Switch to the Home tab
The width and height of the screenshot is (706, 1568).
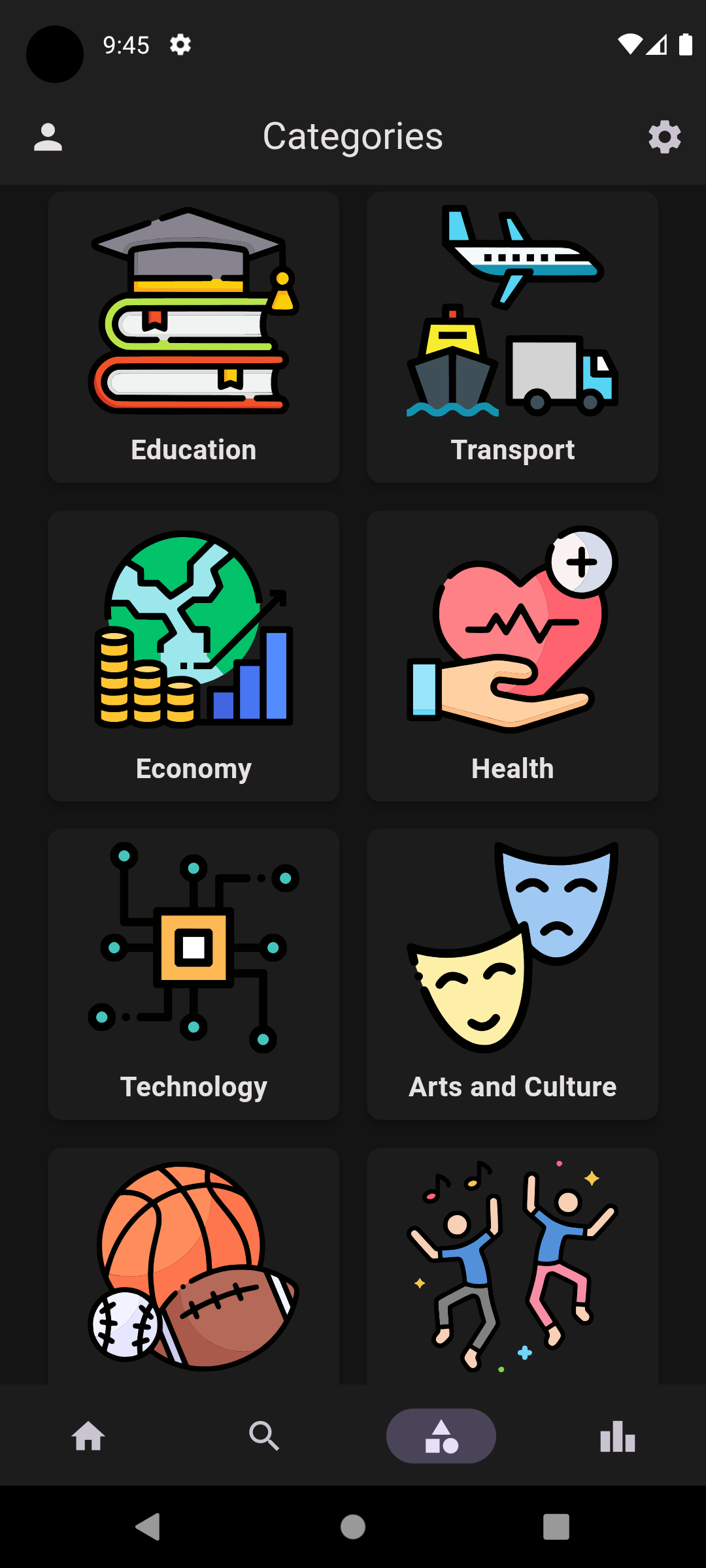pos(88,1436)
